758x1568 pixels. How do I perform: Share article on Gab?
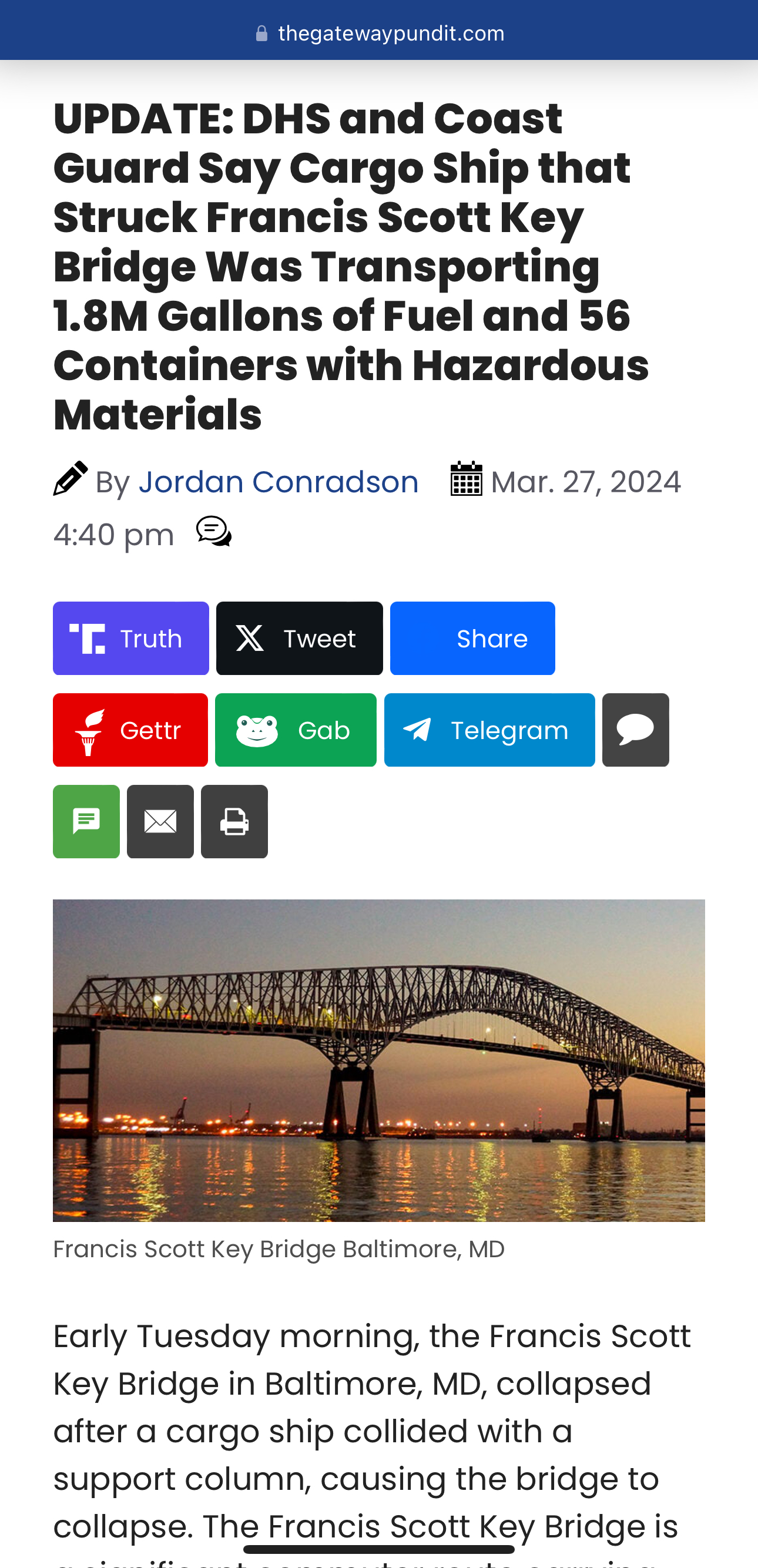[x=296, y=730]
